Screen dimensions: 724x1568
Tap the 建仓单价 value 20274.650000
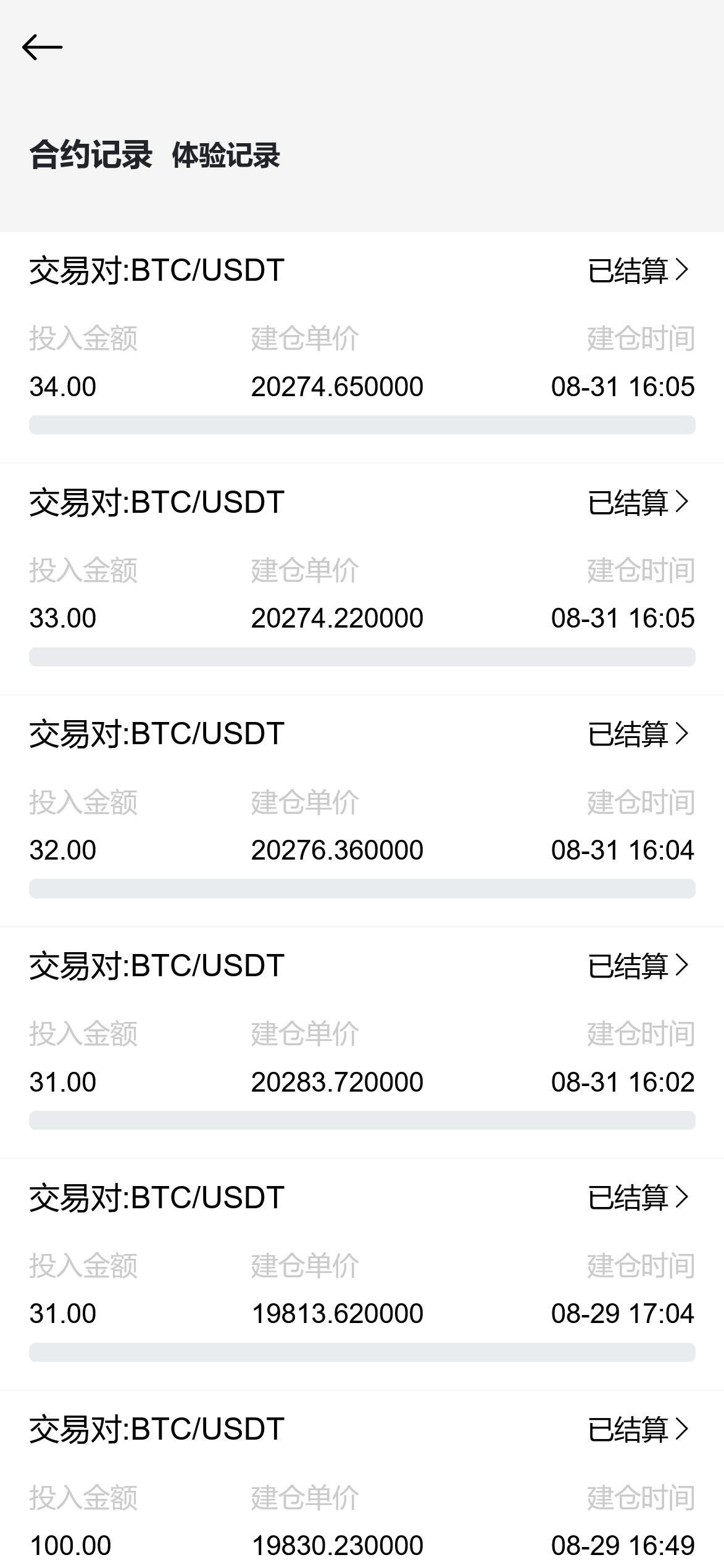tap(337, 388)
